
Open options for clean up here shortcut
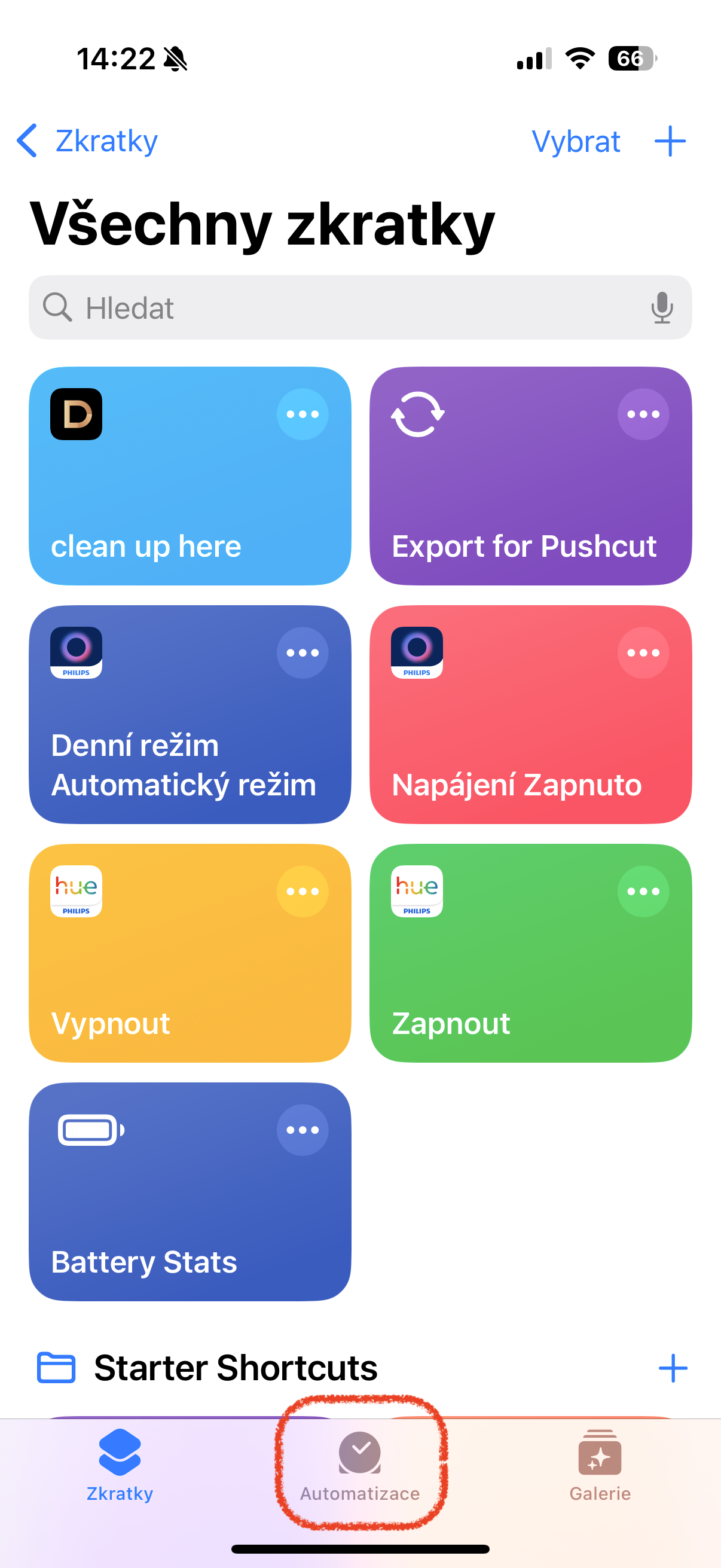point(303,414)
